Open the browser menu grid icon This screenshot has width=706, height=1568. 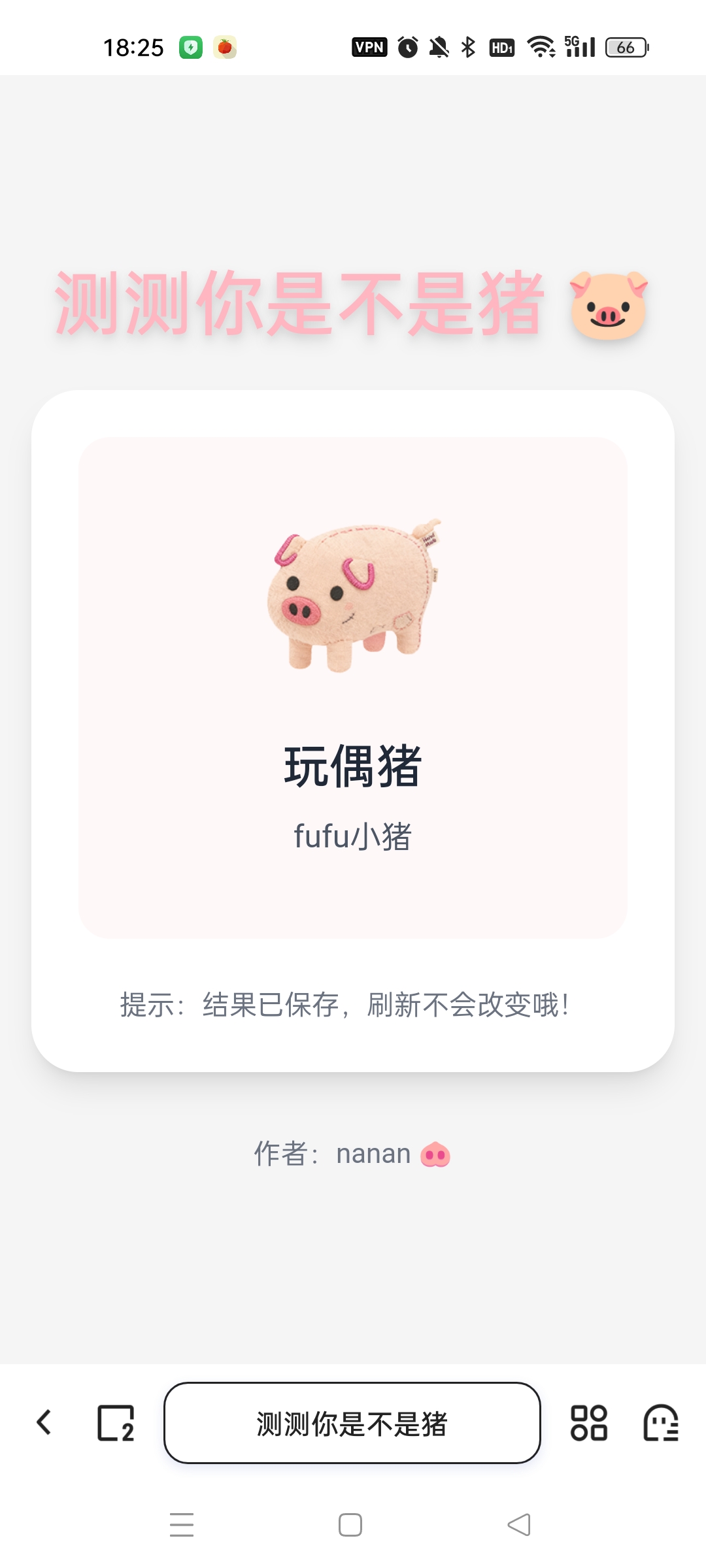pos(588,1422)
